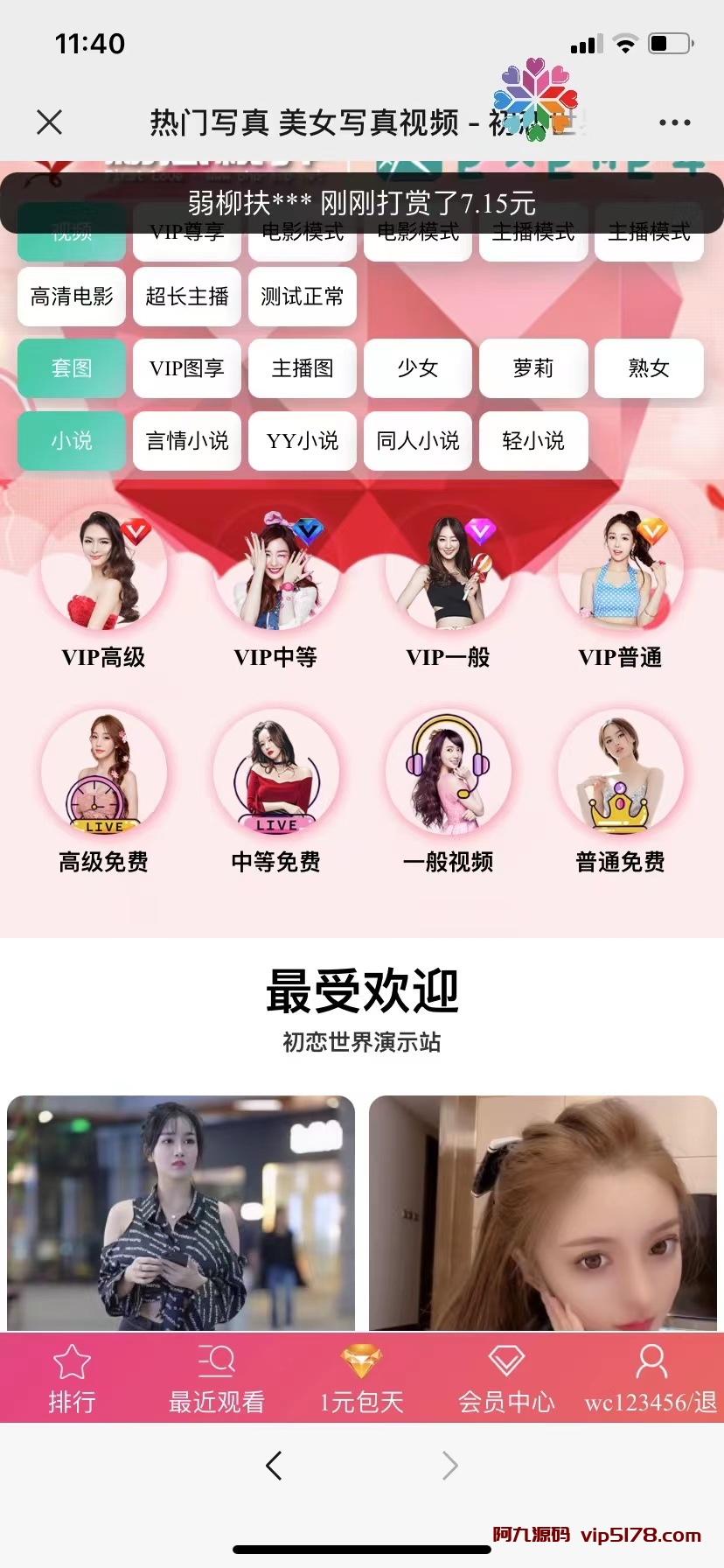Go to 会员中心

[506, 1378]
